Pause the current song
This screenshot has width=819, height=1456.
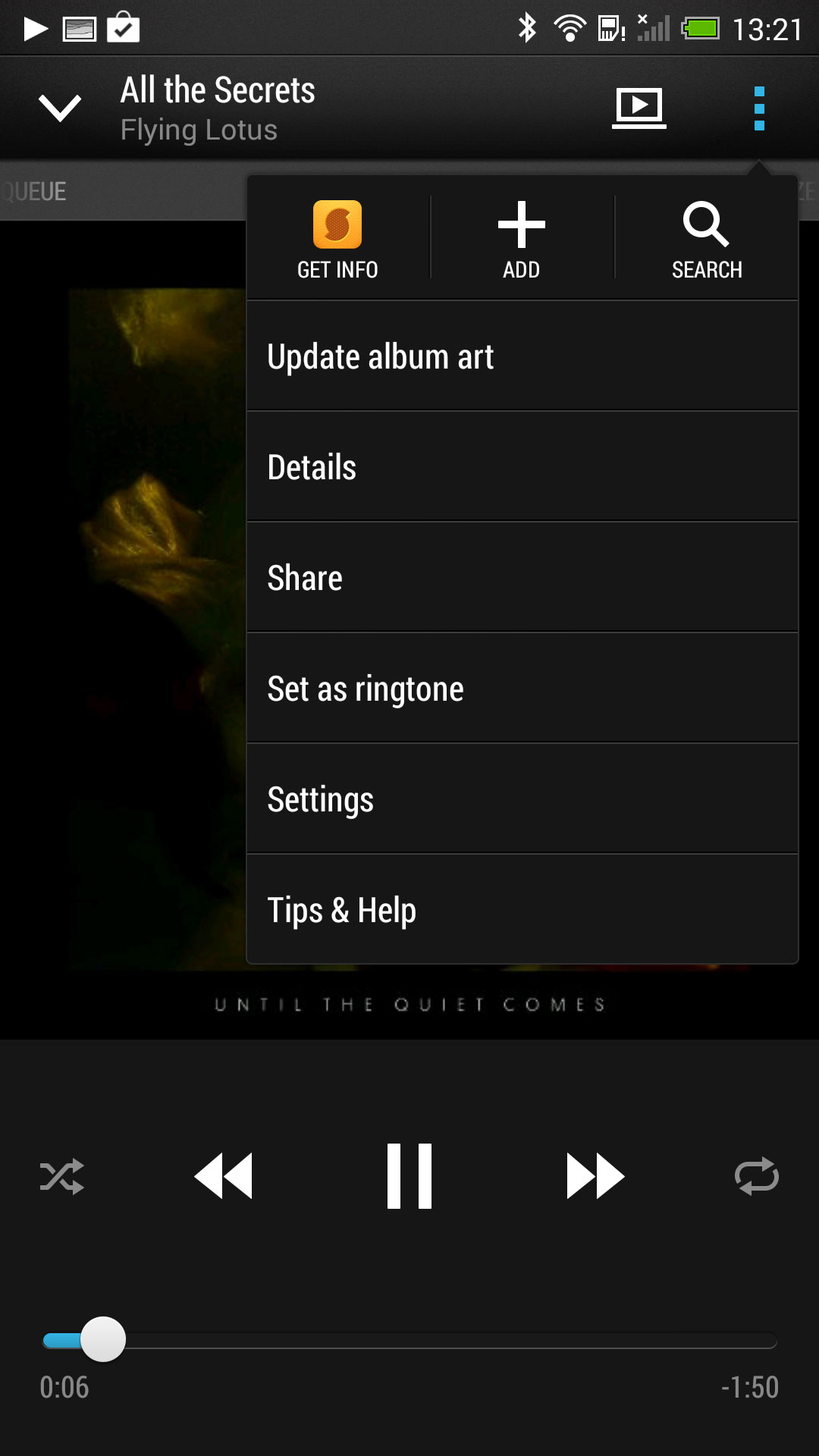click(x=409, y=1176)
